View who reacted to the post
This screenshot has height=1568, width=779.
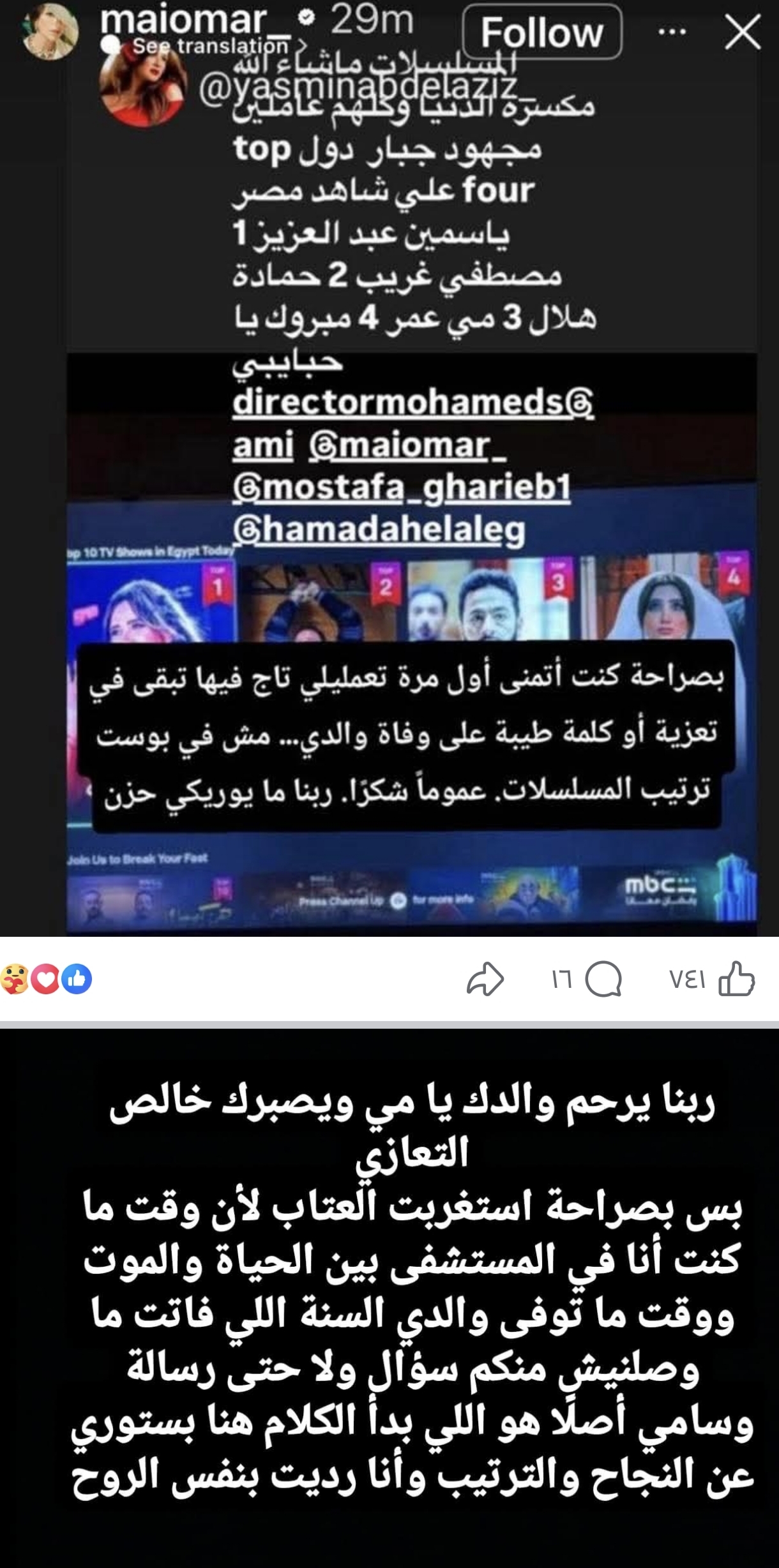point(46,980)
